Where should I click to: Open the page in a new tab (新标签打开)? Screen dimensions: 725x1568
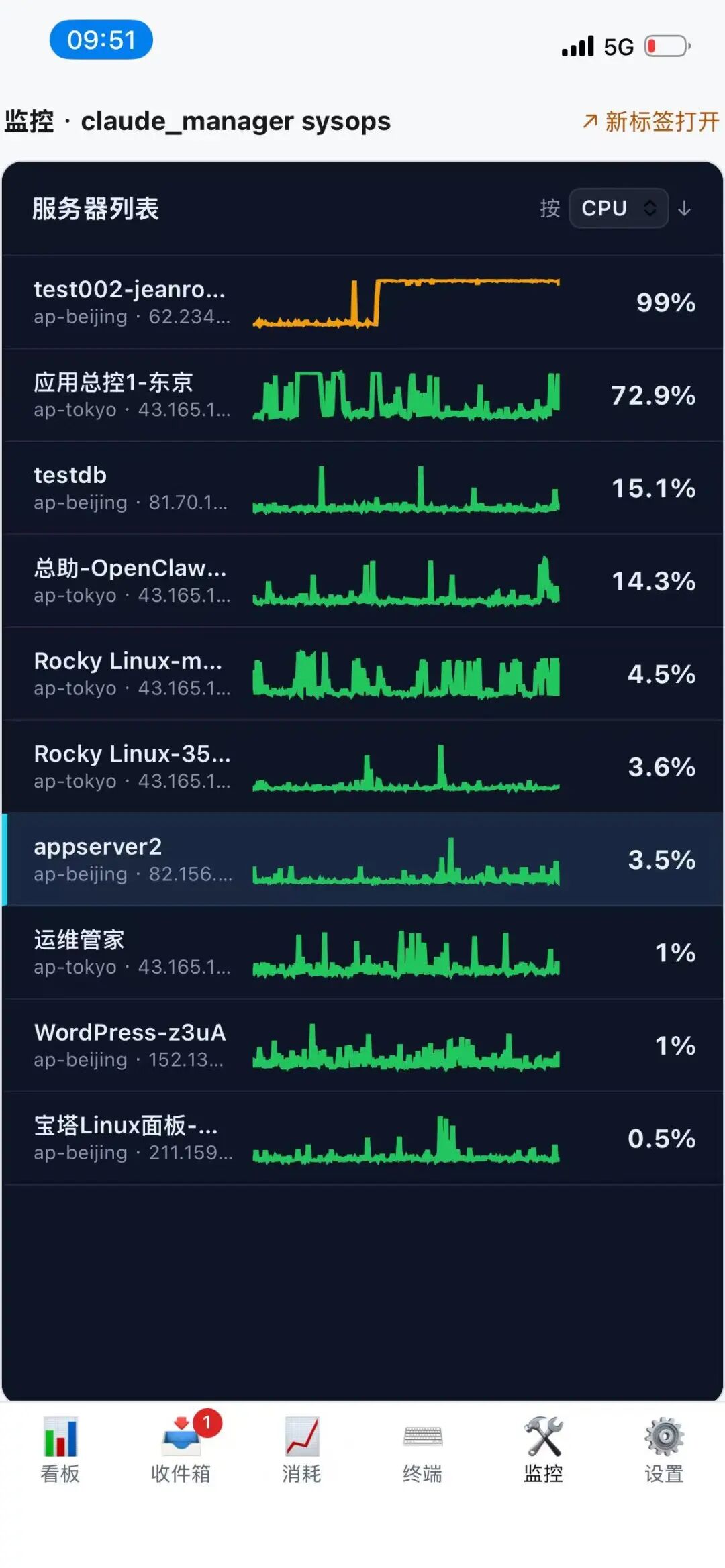point(650,121)
